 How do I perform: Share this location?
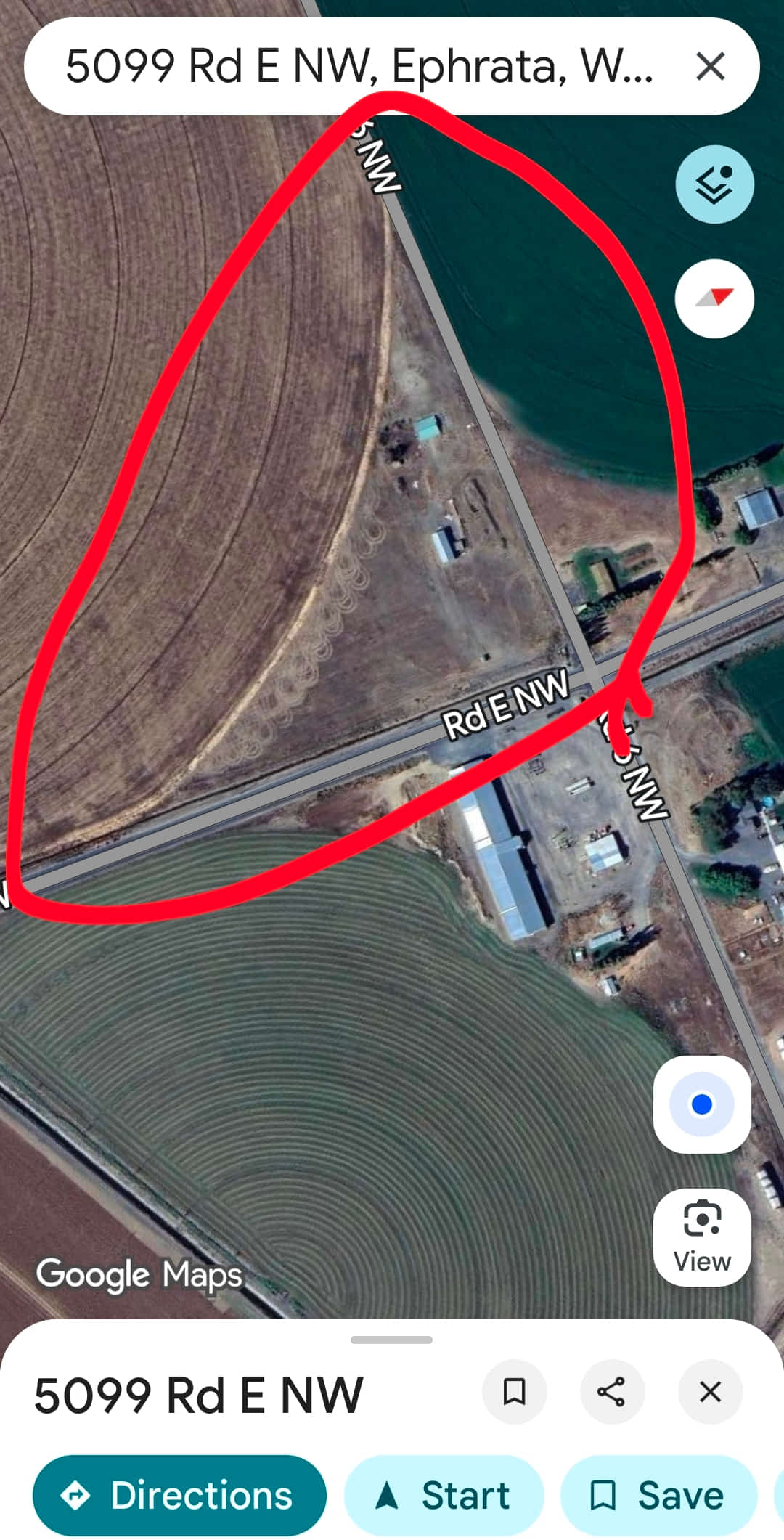coord(611,1392)
